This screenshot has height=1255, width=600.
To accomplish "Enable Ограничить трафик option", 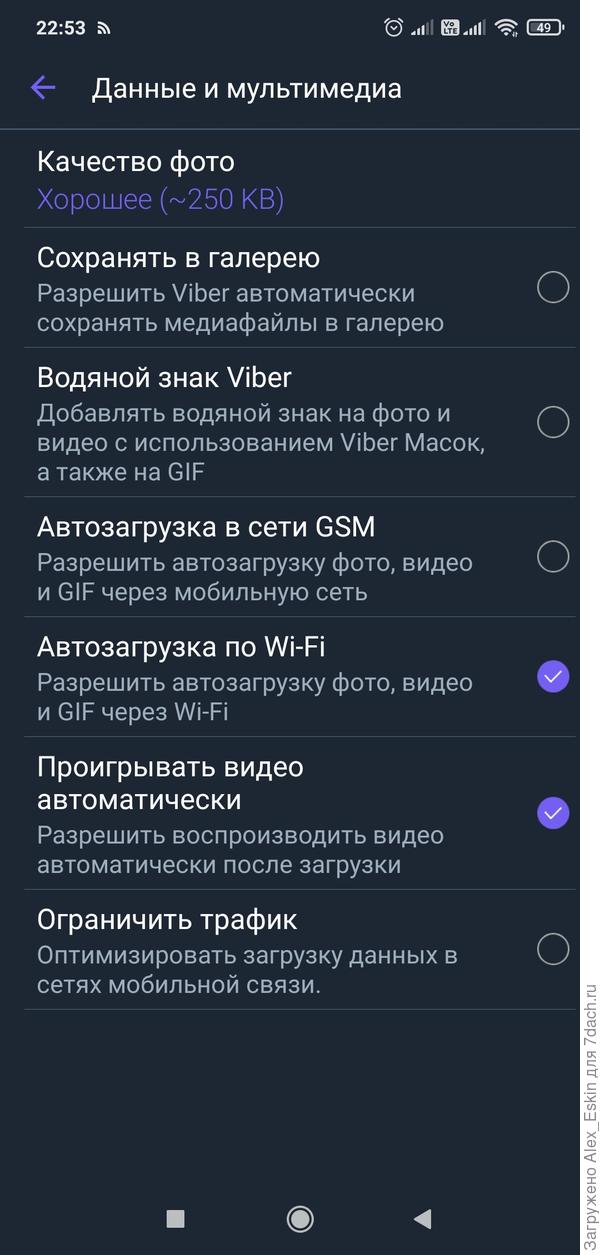I will point(553,948).
